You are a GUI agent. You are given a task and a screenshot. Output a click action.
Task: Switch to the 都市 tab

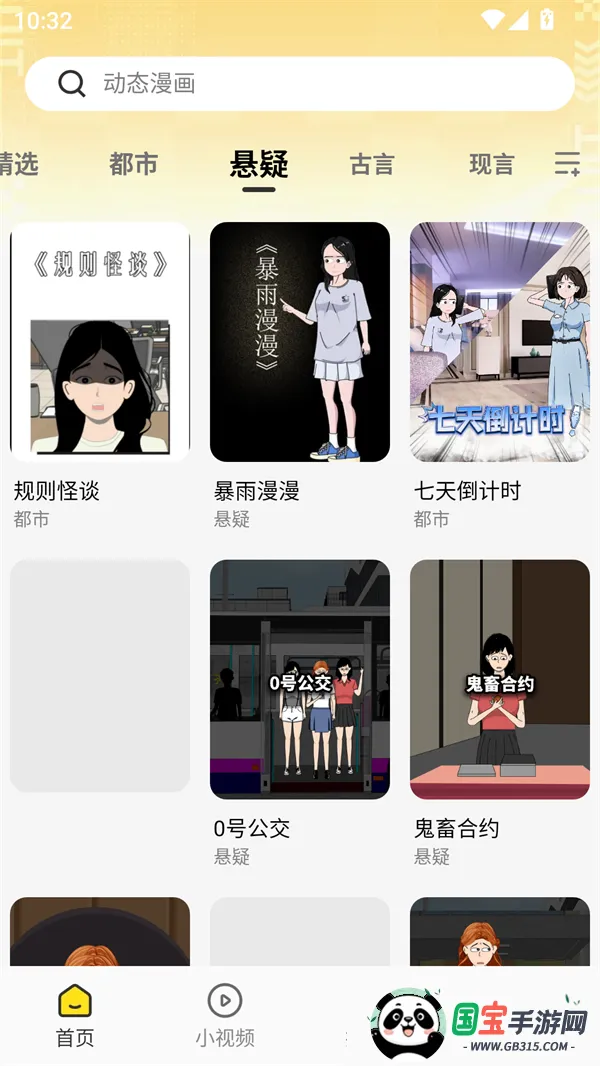coord(134,164)
